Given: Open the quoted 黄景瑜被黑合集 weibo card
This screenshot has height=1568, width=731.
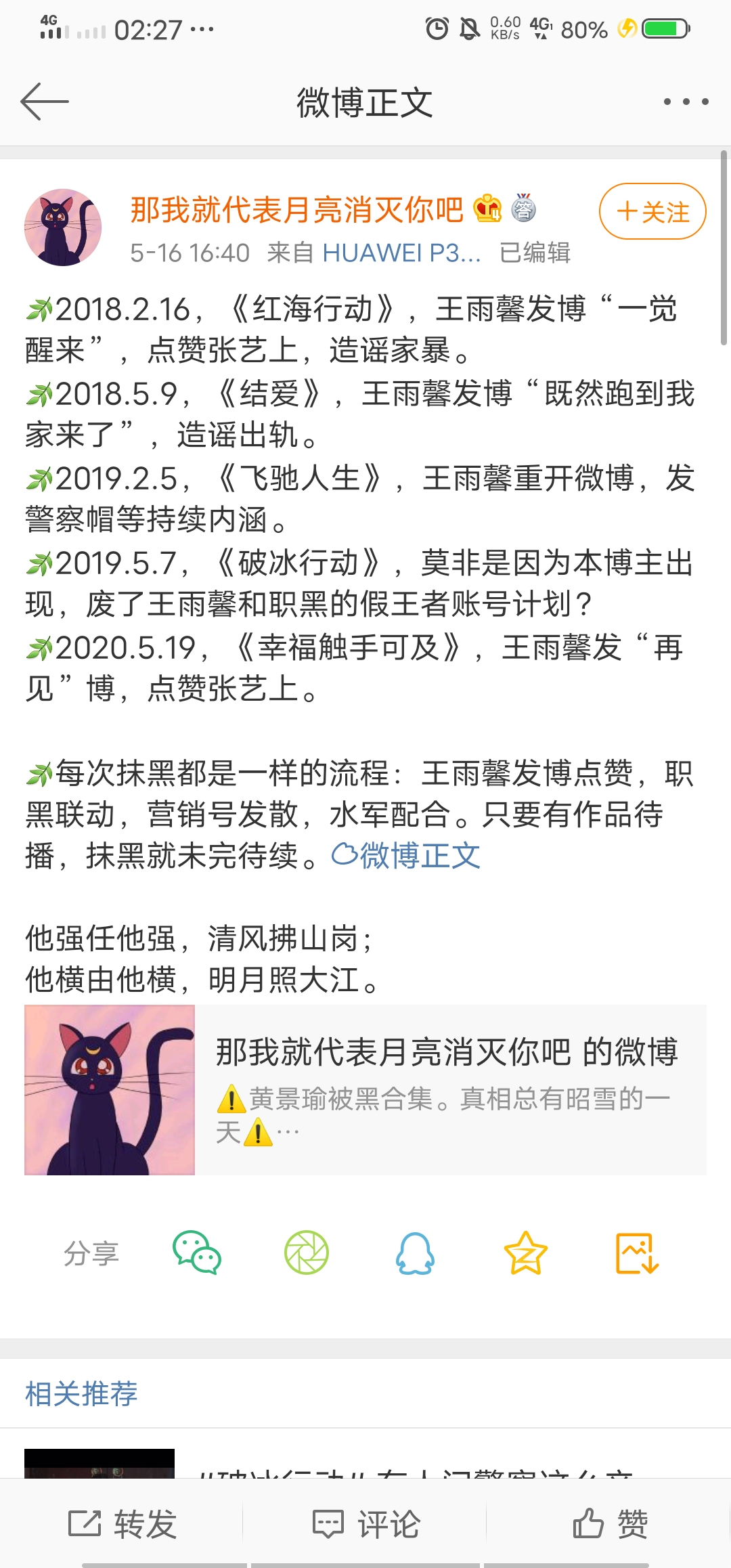Looking at the screenshot, I should coord(365,1090).
